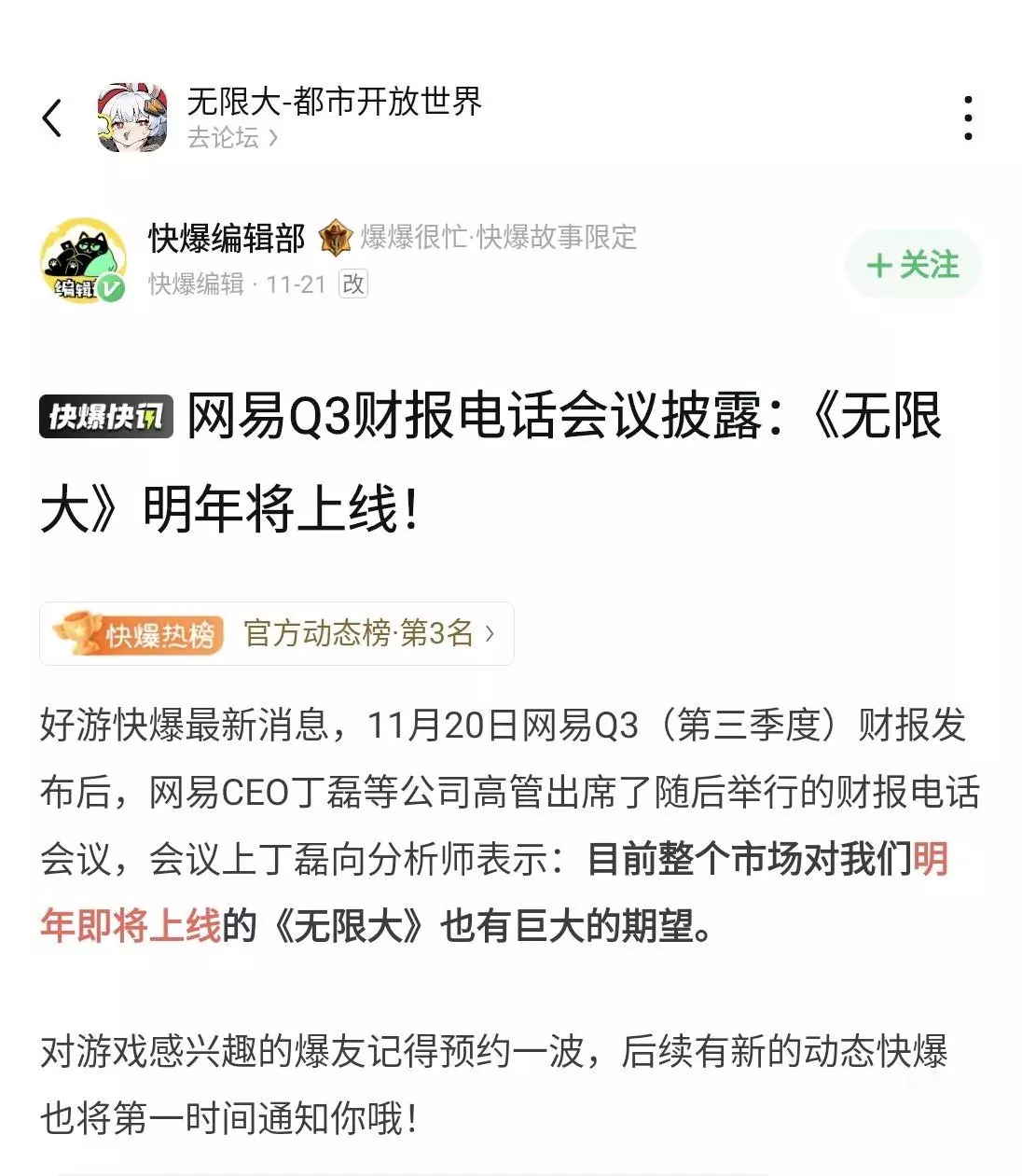
Task: Open the three-dot overflow menu
Action: point(968,118)
